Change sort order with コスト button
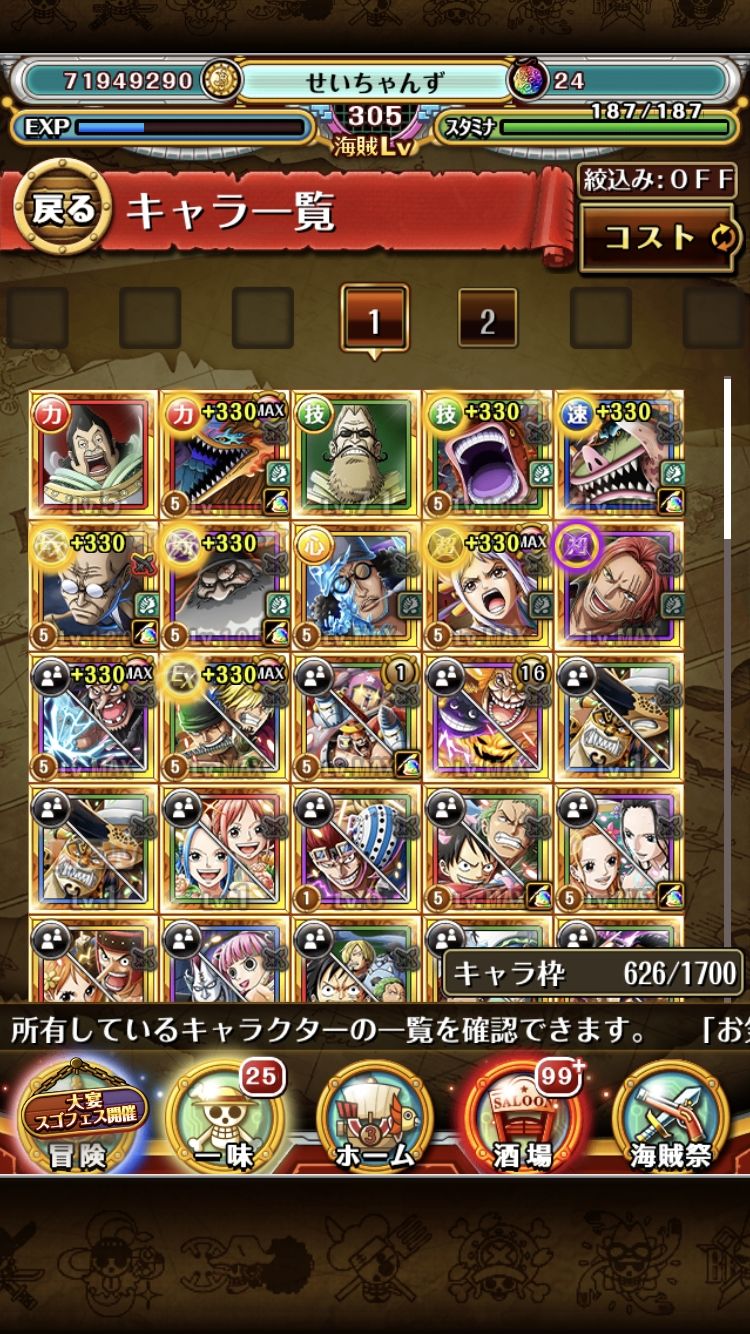Screen dimensions: 750x1334 [x=659, y=238]
